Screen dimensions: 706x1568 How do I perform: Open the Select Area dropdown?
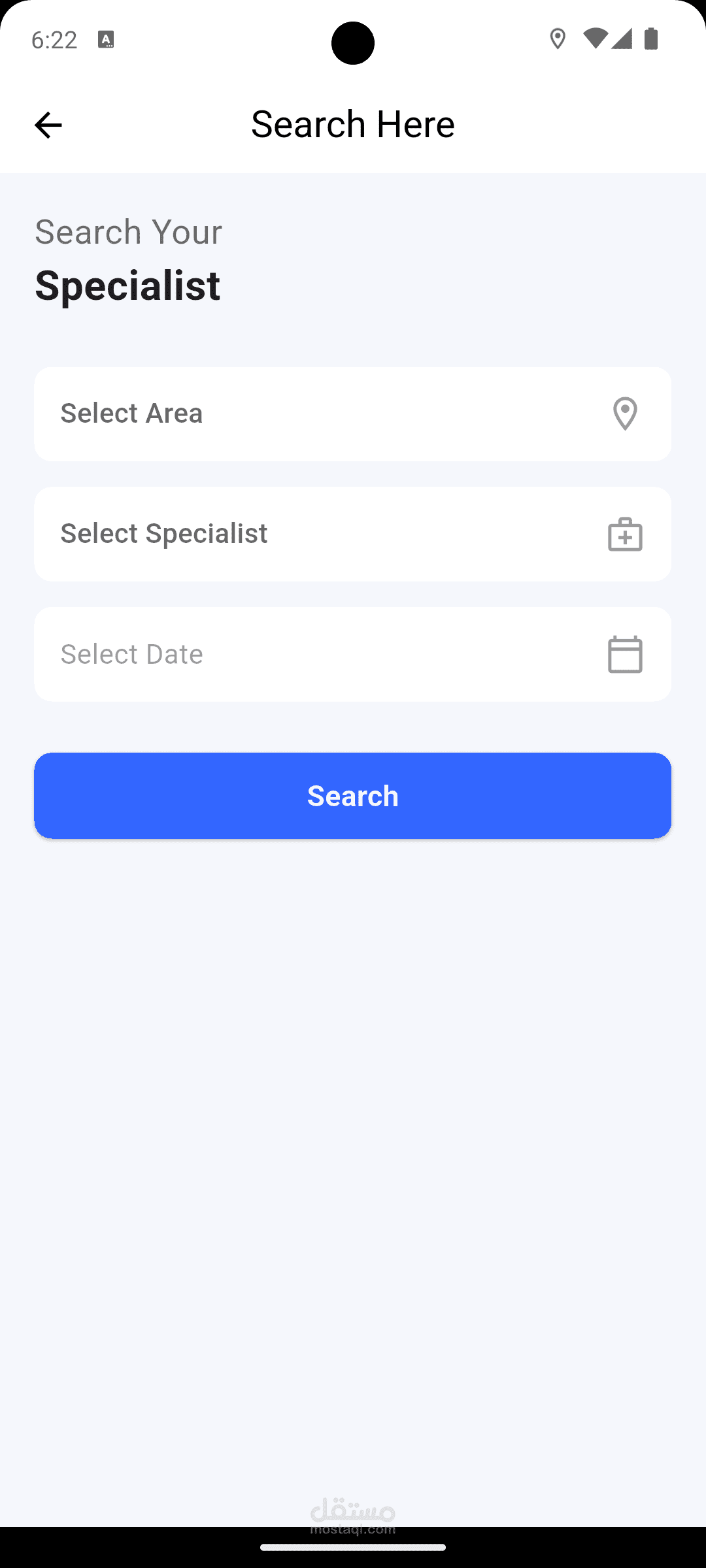(352, 414)
